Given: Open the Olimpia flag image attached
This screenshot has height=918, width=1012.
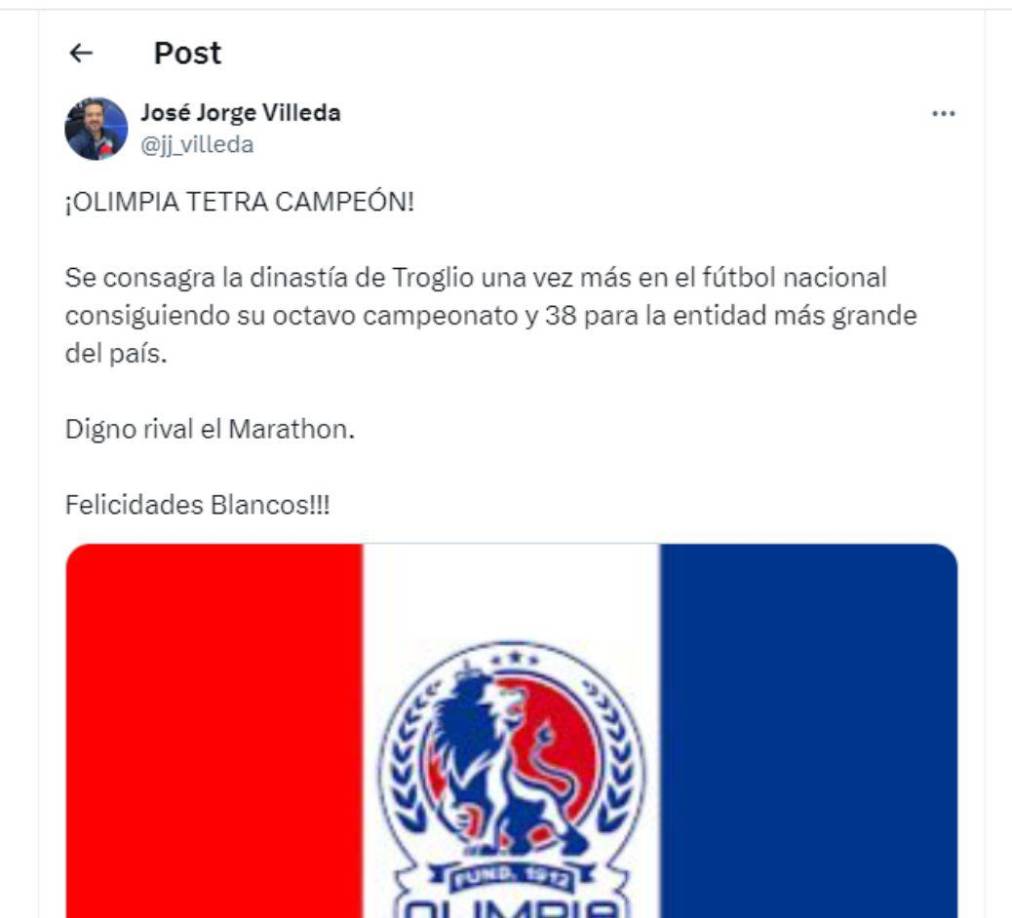Looking at the screenshot, I should pos(511,730).
